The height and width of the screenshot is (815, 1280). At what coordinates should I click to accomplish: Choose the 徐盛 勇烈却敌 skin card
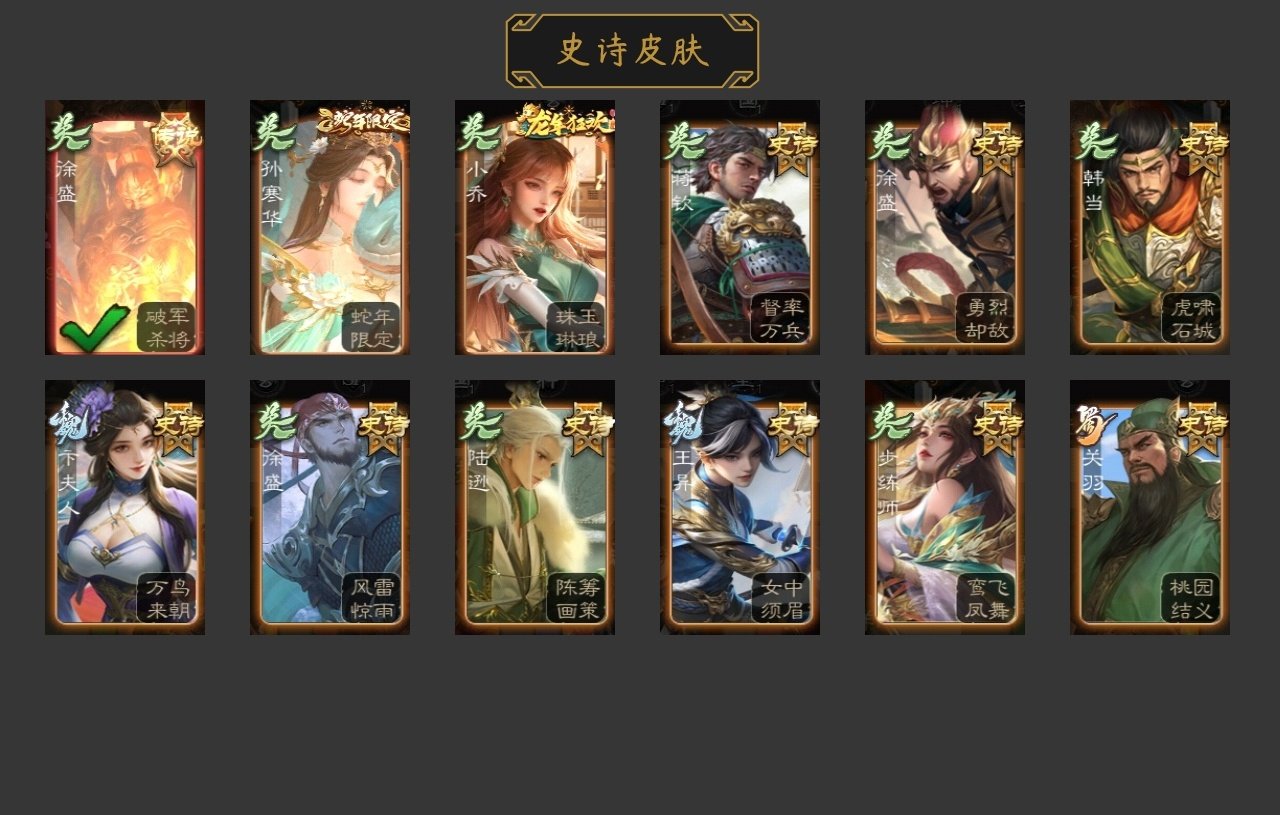945,228
